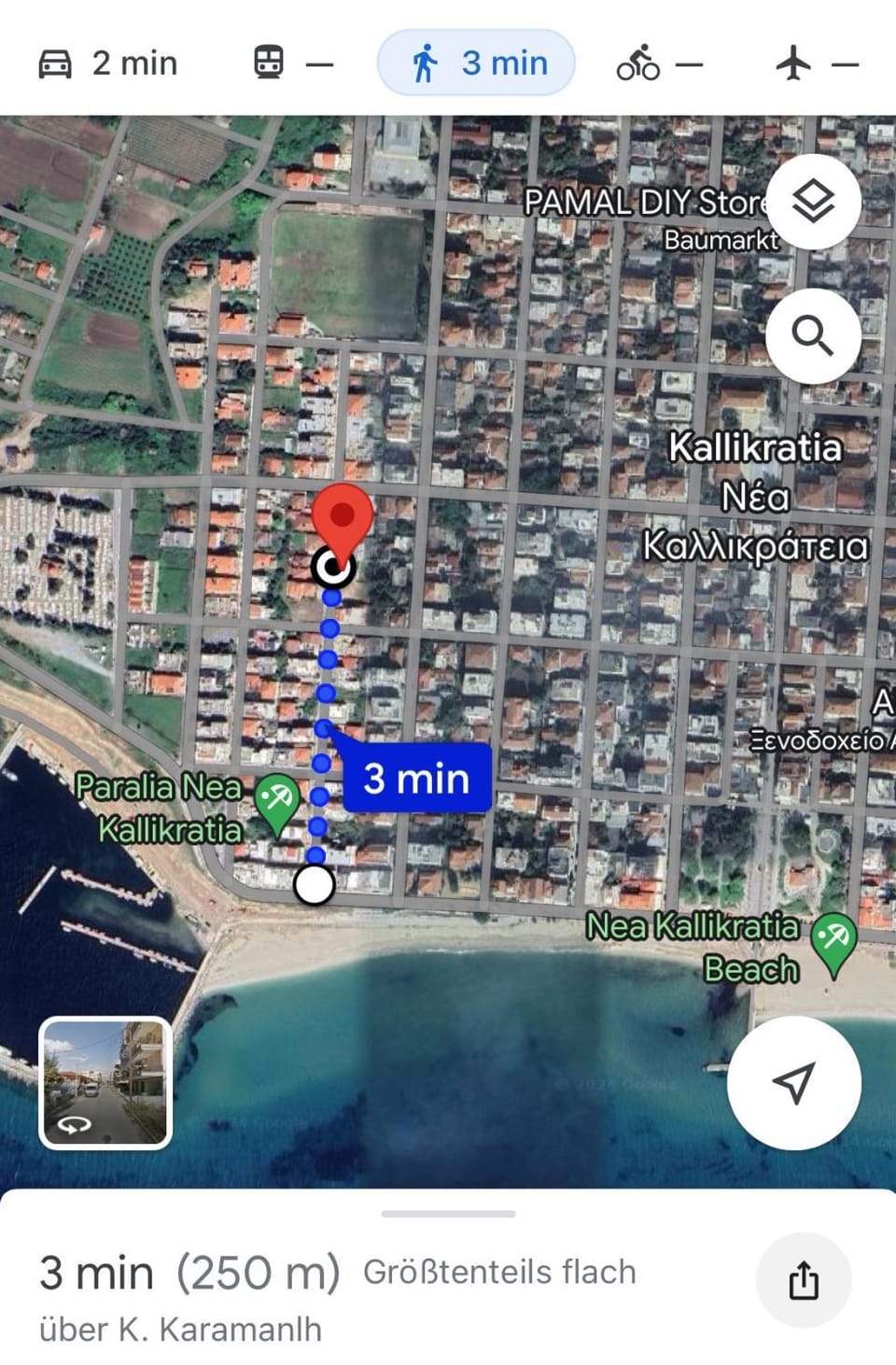Open the map layers picker
Viewport: 896px width, 1365px height.
(x=813, y=202)
